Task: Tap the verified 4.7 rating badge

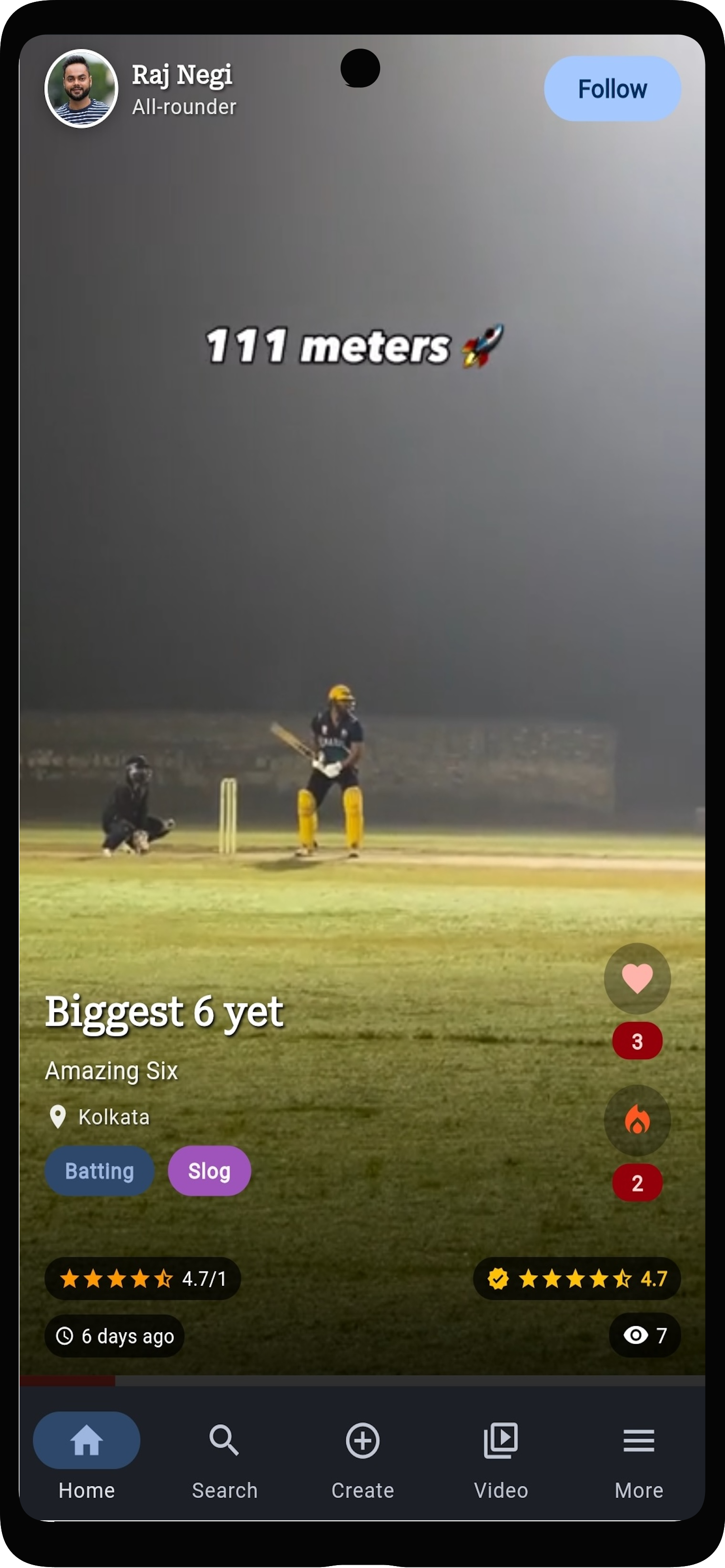Action: pos(576,1278)
